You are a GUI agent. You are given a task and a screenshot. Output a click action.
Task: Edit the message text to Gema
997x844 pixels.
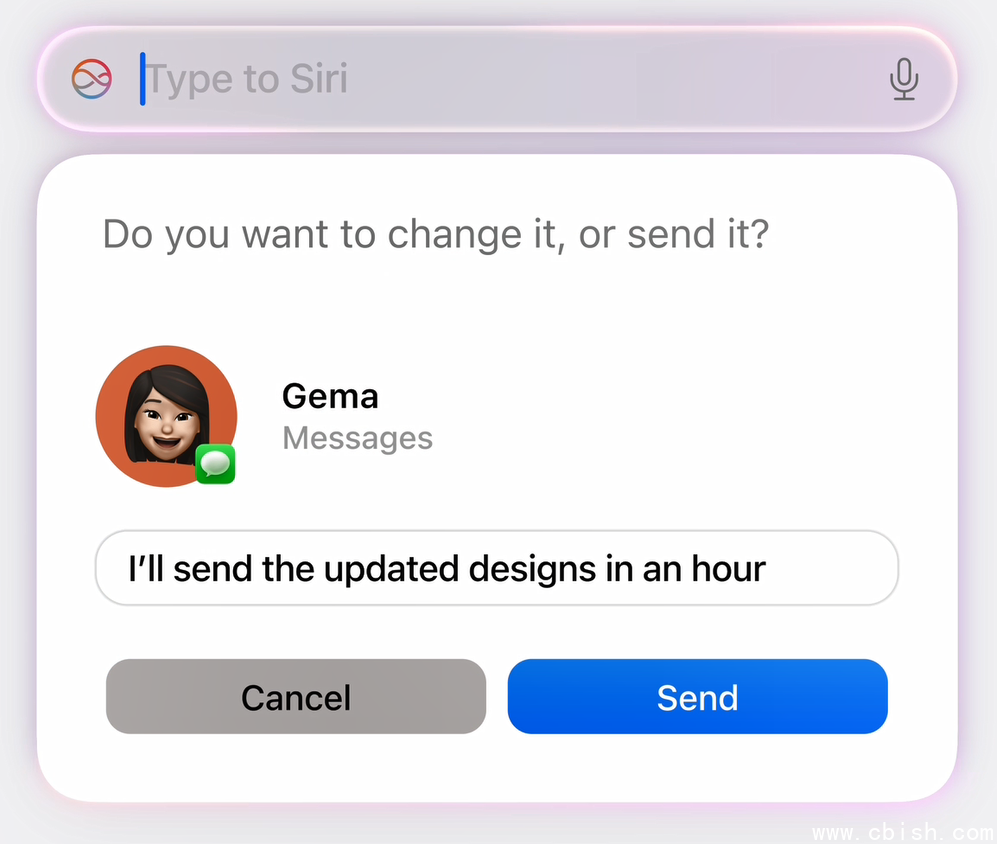click(x=496, y=568)
